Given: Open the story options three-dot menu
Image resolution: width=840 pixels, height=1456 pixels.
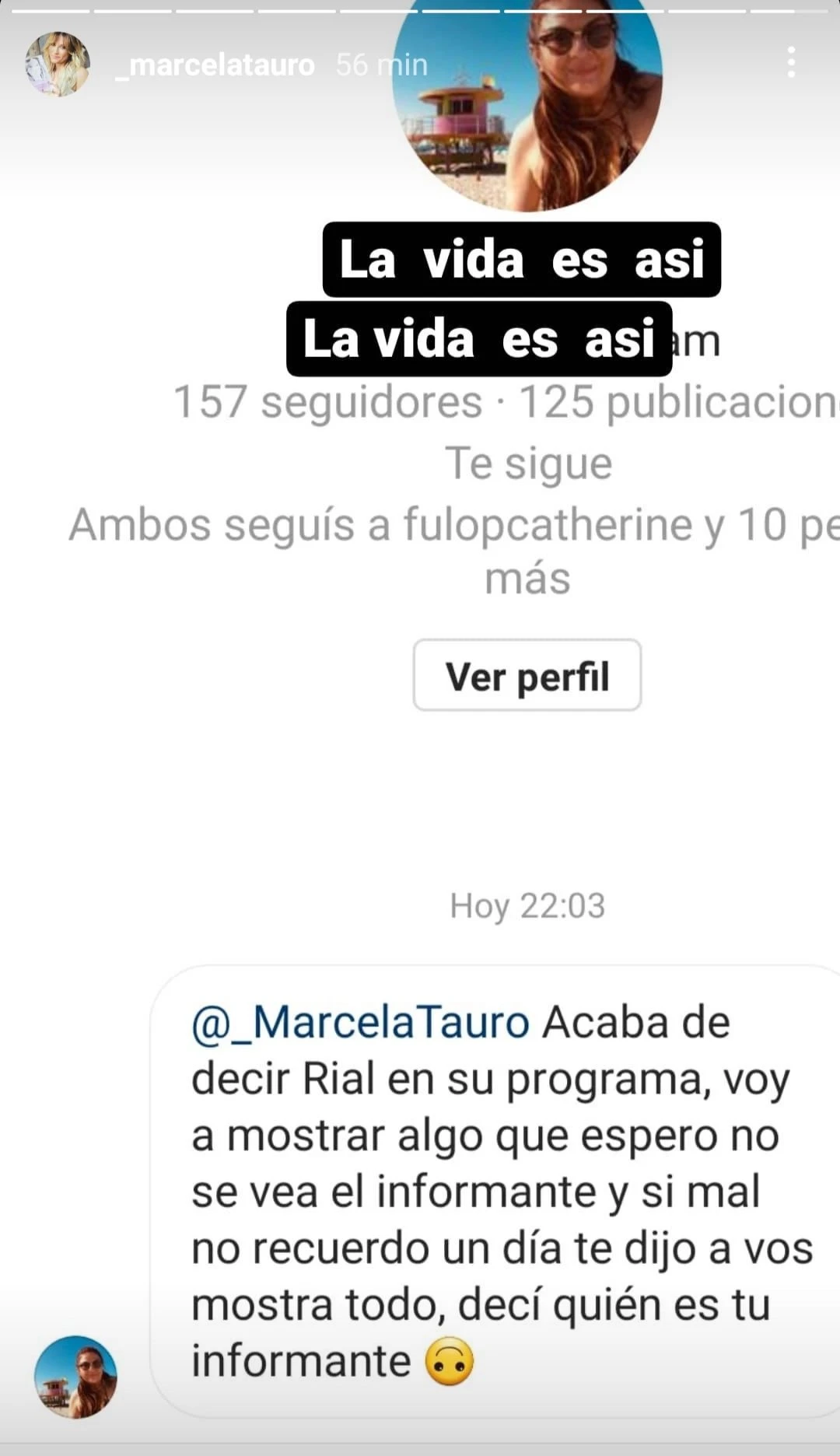Looking at the screenshot, I should coord(791,63).
